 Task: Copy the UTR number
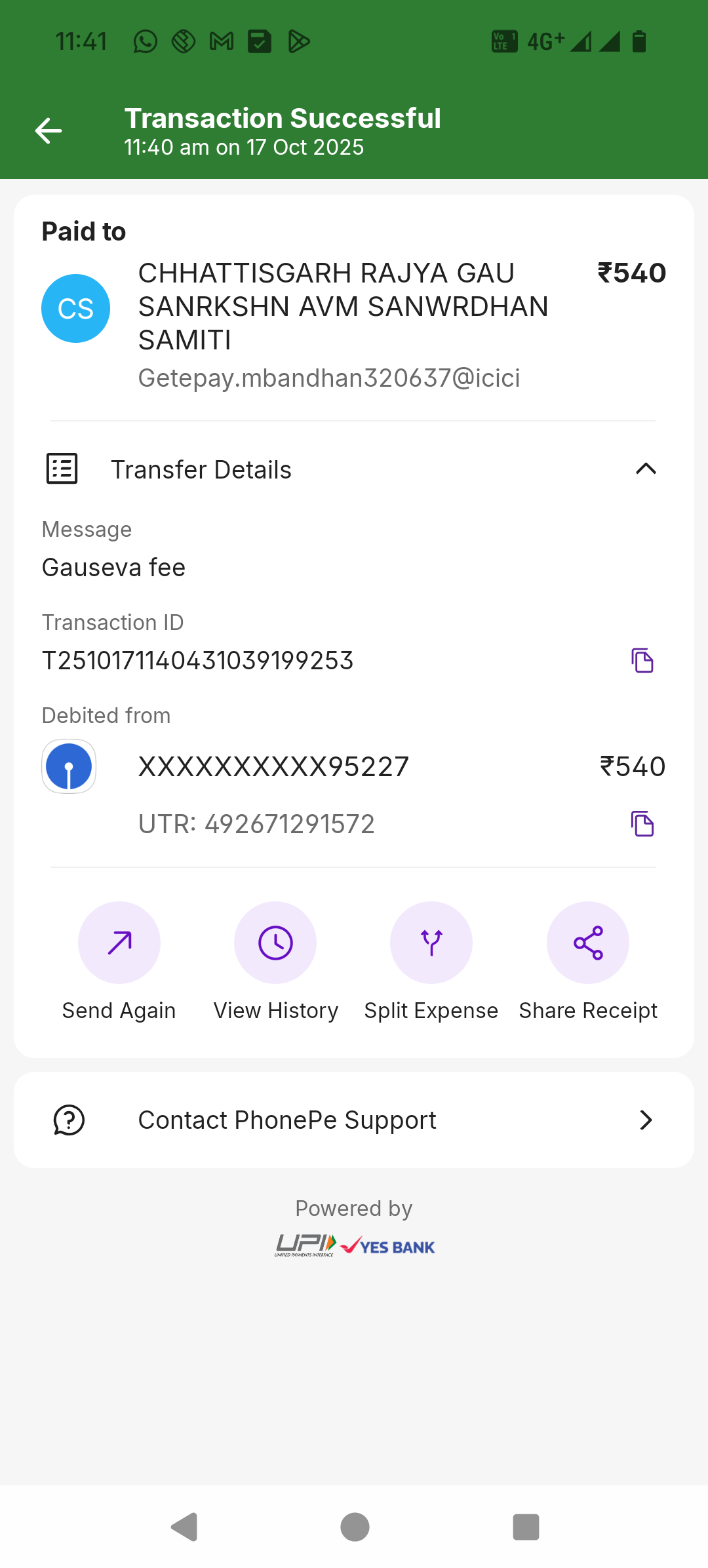pos(642,824)
